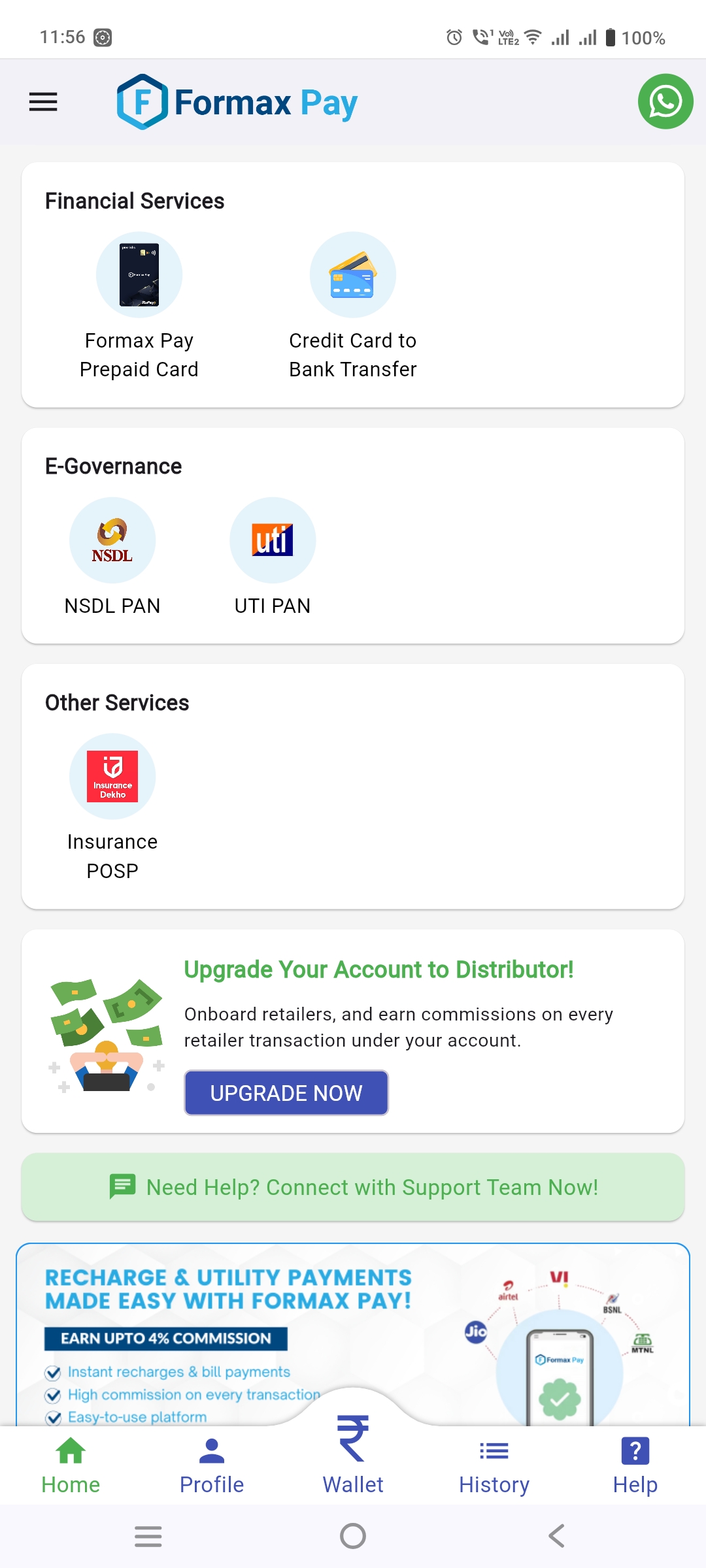The width and height of the screenshot is (706, 1568).
Task: Open Insurance POSP under Other Services
Action: tap(112, 777)
